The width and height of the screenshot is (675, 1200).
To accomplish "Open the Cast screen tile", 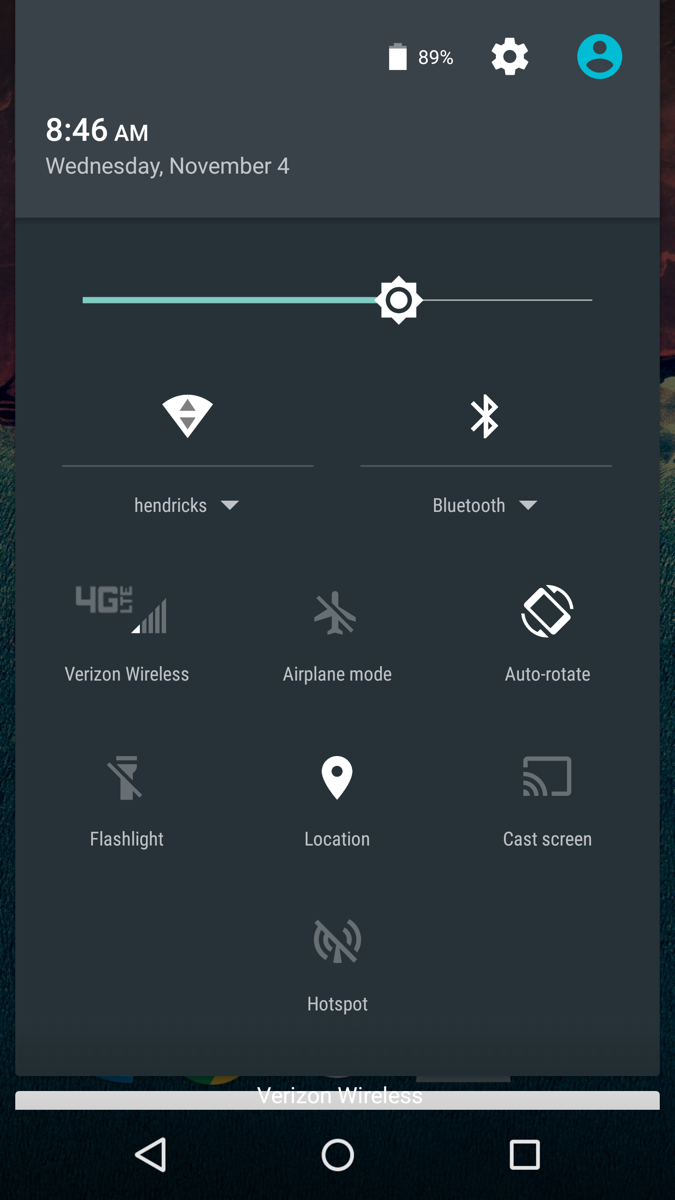I will click(x=546, y=797).
